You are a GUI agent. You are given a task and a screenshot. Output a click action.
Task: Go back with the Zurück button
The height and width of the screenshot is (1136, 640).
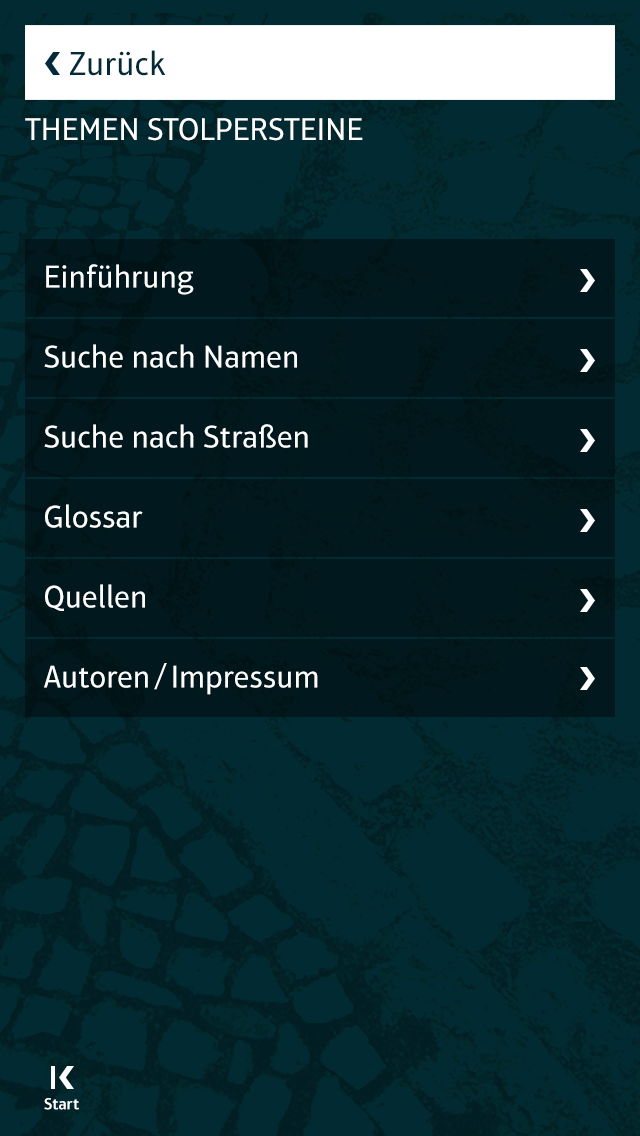click(x=320, y=62)
